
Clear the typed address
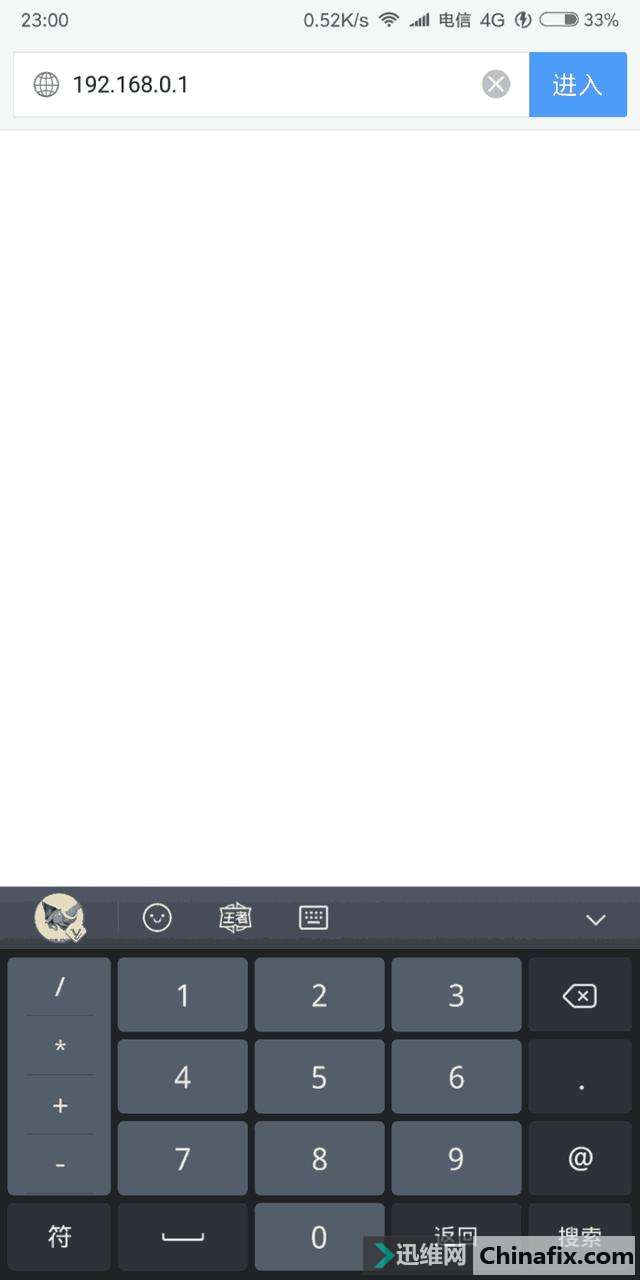point(496,85)
